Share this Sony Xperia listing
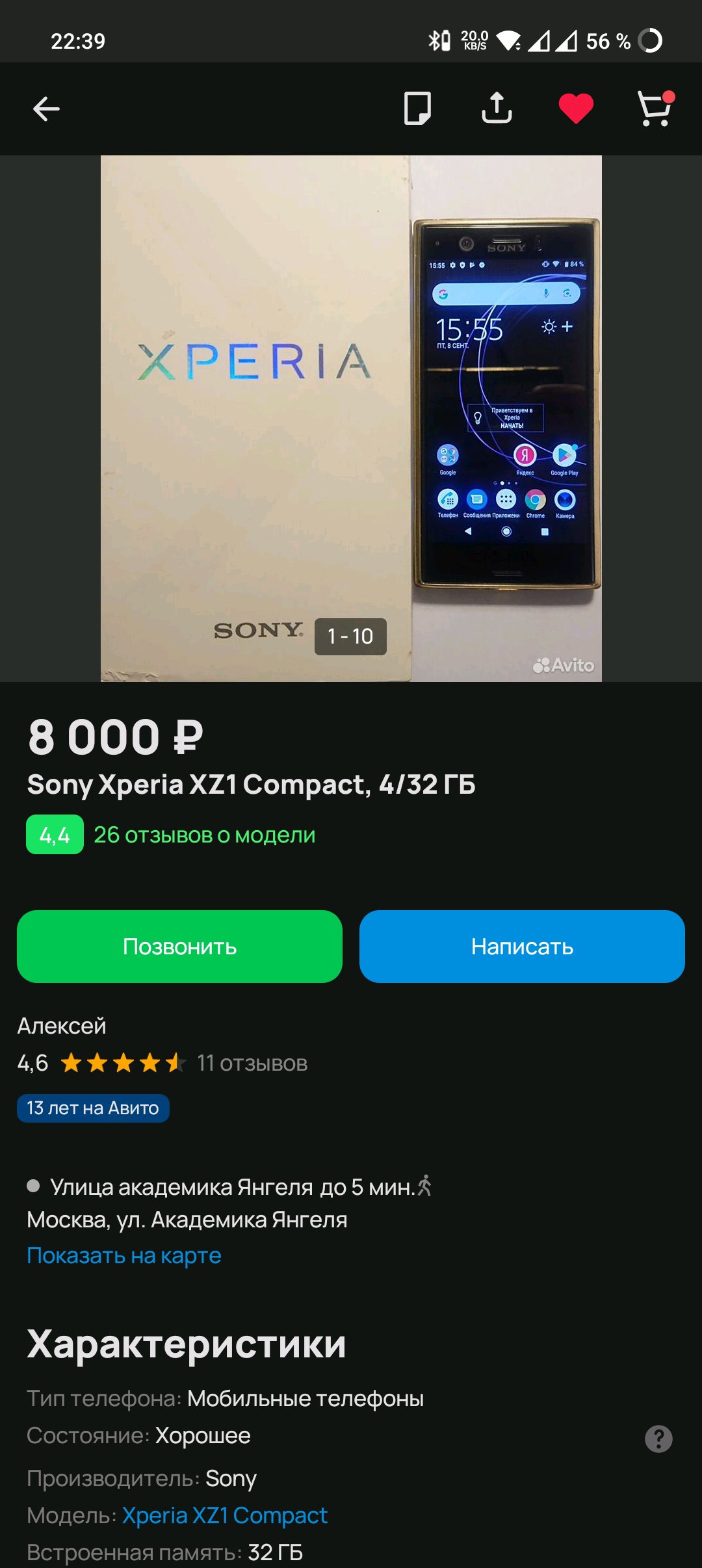The width and height of the screenshot is (702, 1568). click(x=497, y=108)
